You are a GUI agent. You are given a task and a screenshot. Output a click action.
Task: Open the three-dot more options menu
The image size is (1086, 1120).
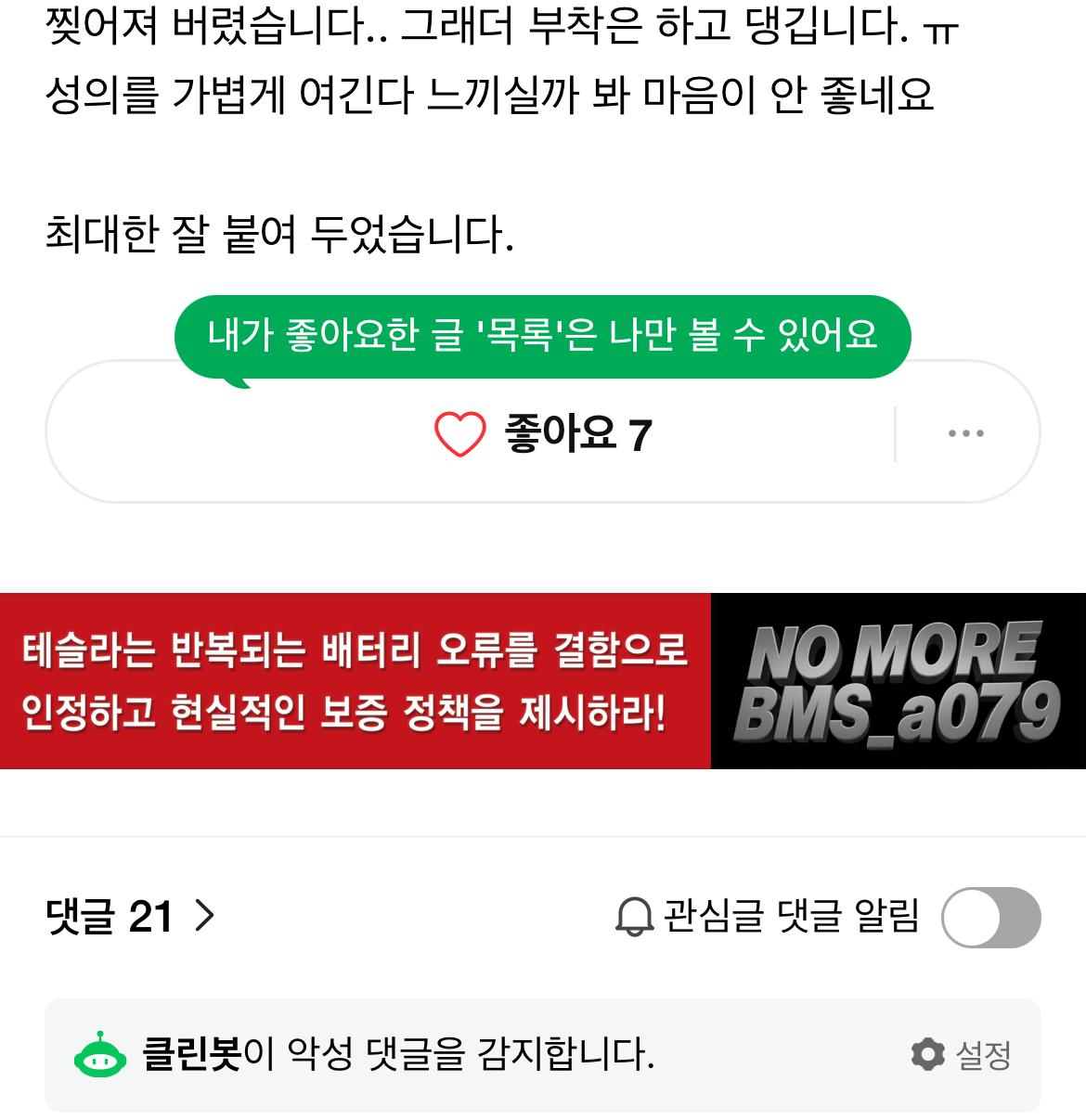pos(965,433)
